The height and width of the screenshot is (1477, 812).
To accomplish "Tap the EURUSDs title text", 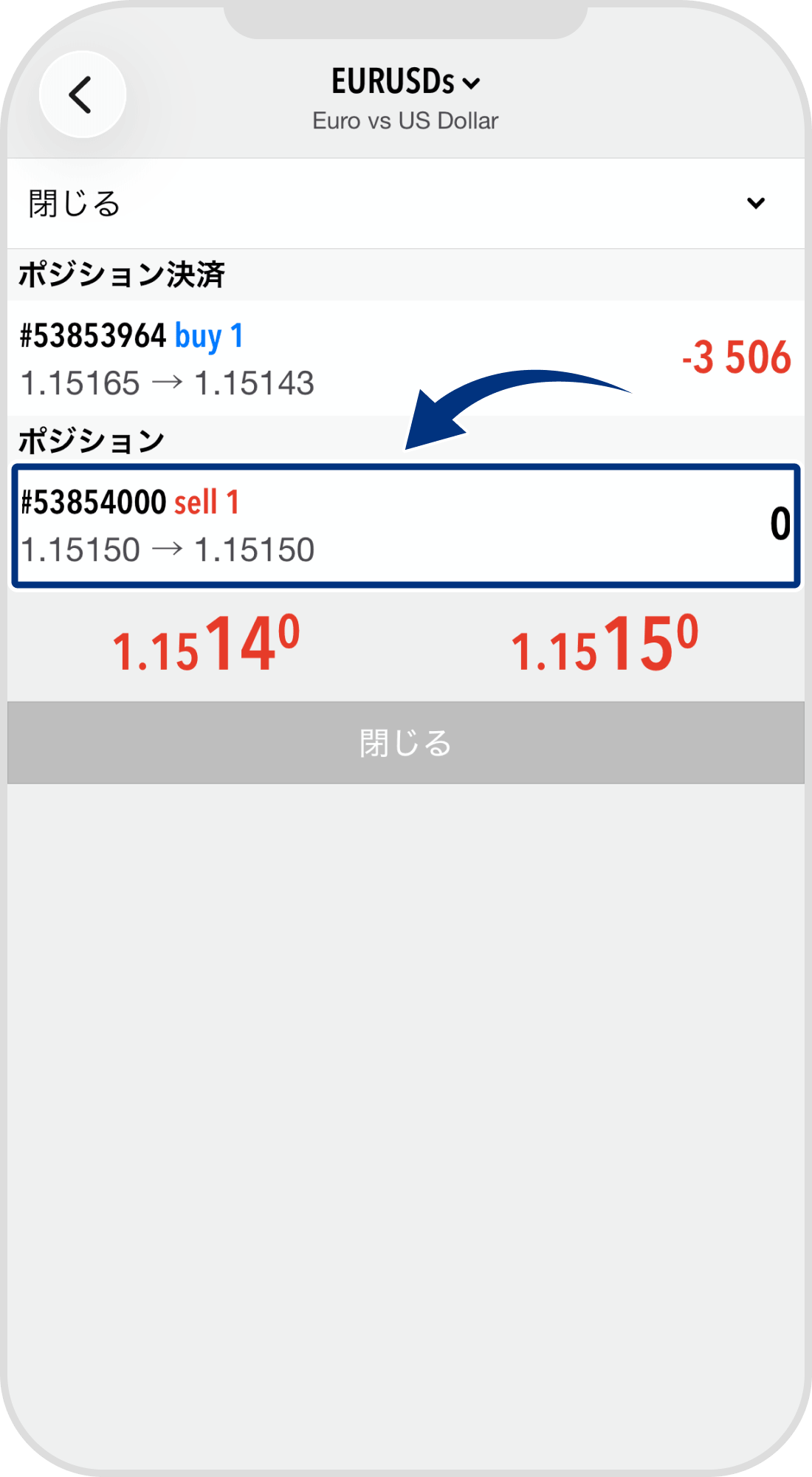I will click(393, 82).
